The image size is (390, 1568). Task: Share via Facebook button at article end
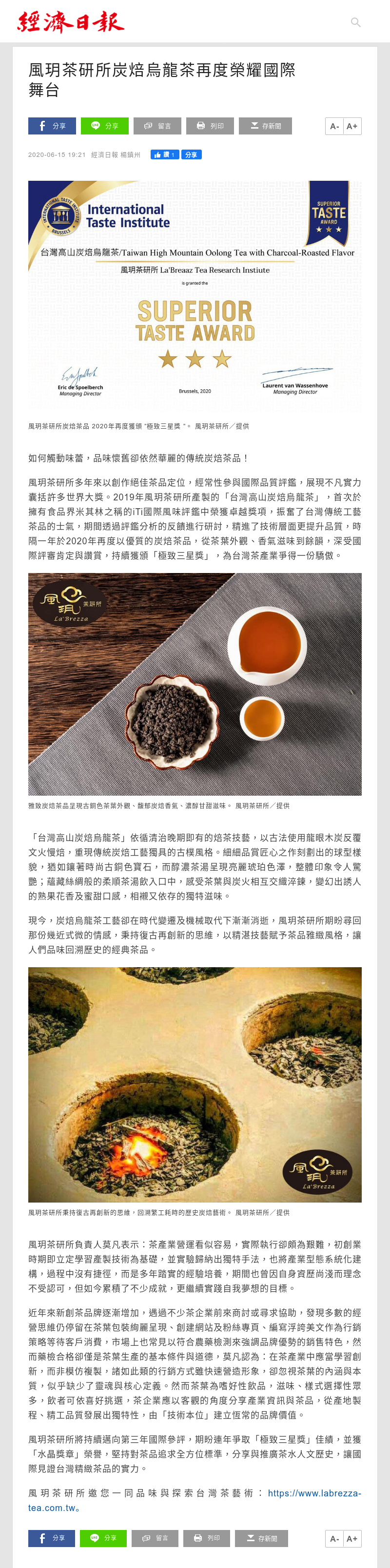(51, 1538)
